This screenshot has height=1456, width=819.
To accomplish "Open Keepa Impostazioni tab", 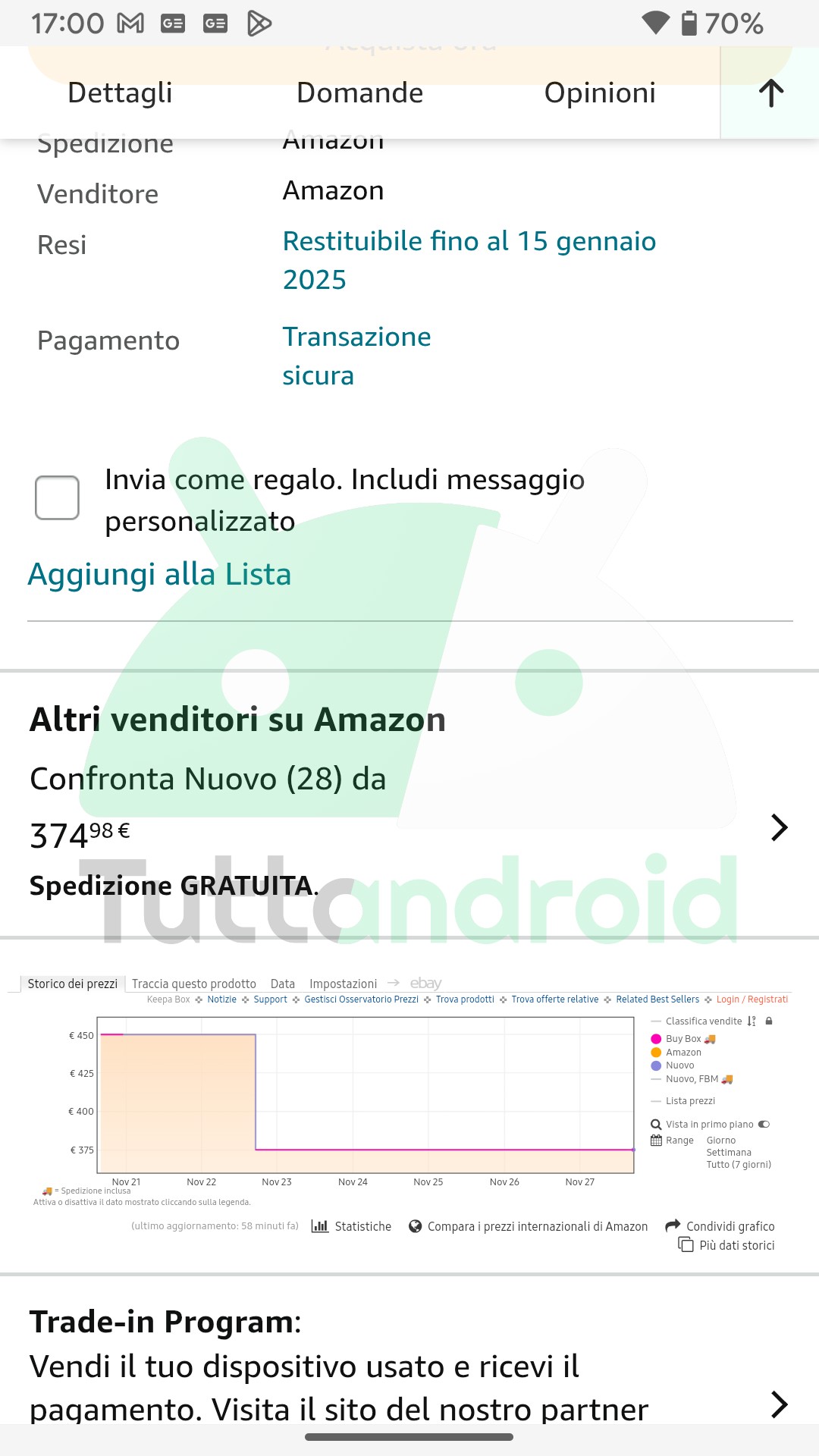I will pyautogui.click(x=343, y=984).
